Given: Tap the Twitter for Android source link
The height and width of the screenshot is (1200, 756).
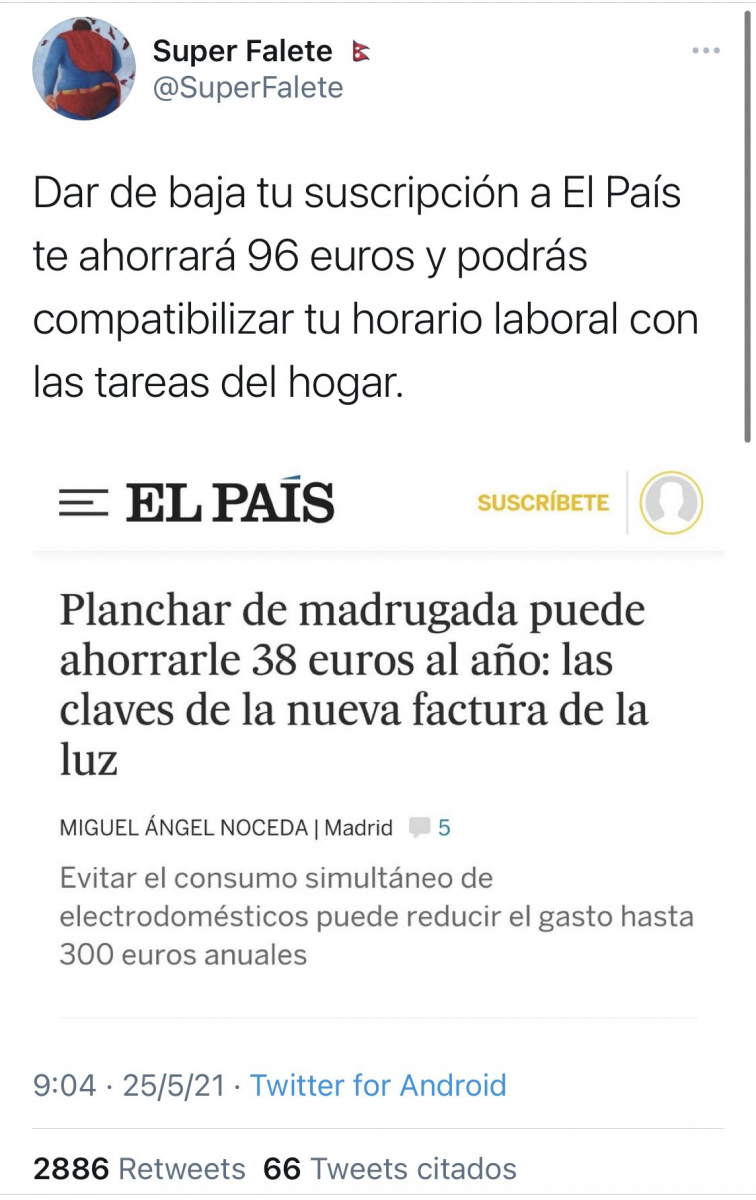Looking at the screenshot, I should pyautogui.click(x=378, y=1085).
